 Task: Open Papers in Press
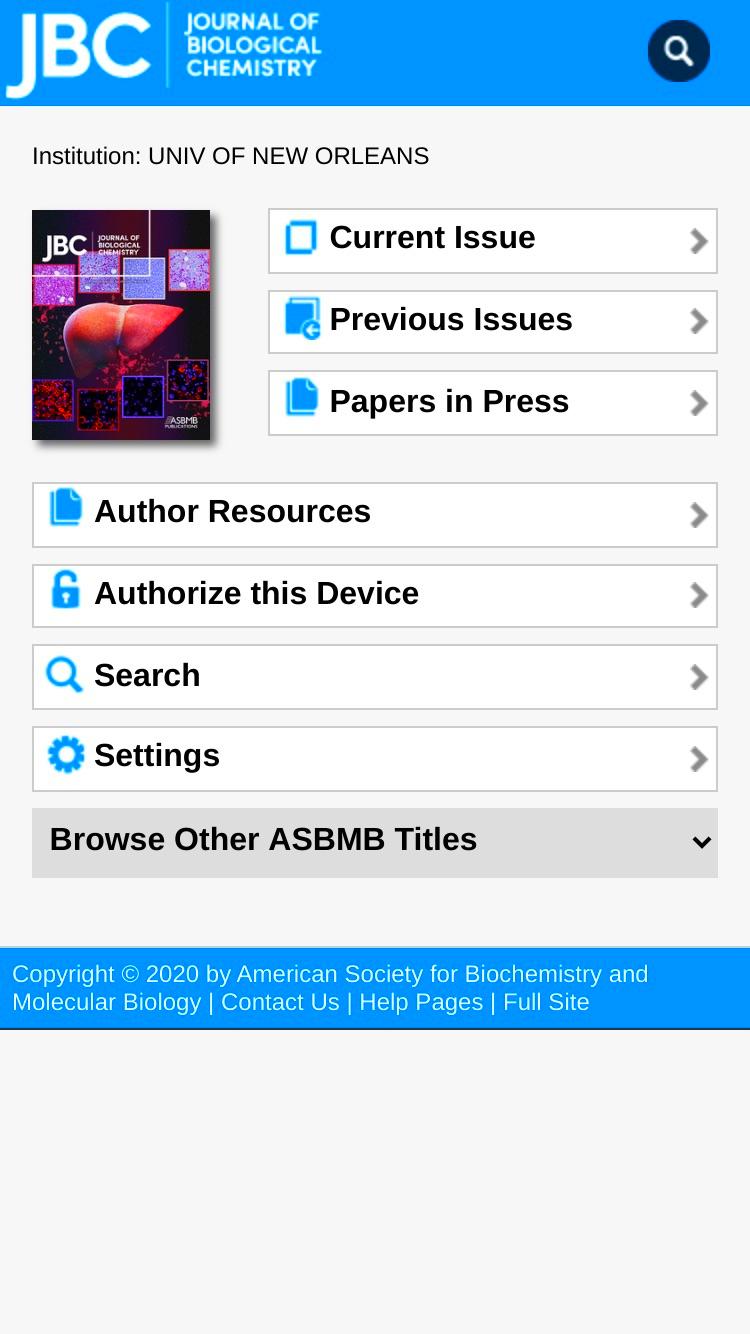(493, 403)
